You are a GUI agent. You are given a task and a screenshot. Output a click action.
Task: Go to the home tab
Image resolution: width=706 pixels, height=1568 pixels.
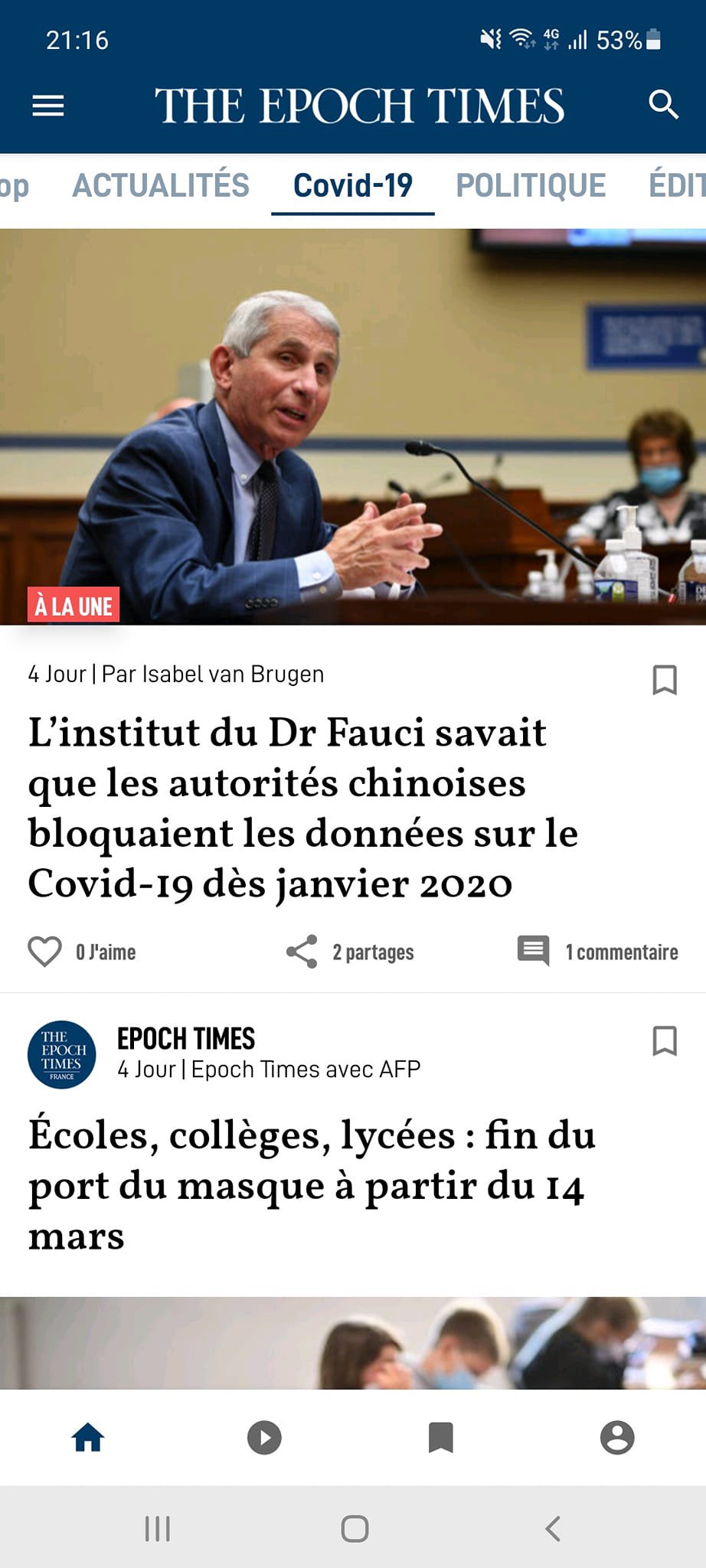[x=88, y=1437]
